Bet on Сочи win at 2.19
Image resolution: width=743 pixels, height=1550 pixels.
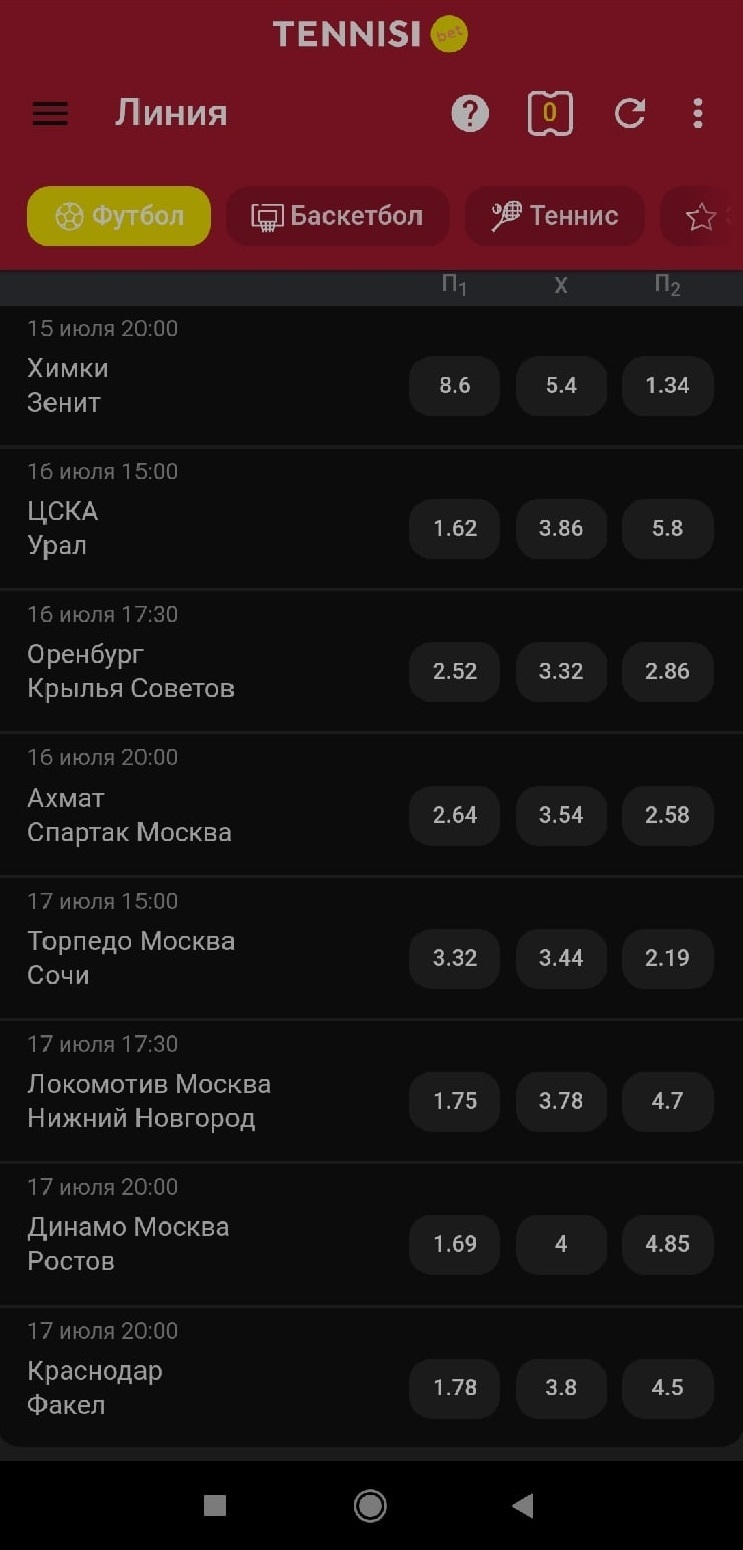[x=668, y=958]
